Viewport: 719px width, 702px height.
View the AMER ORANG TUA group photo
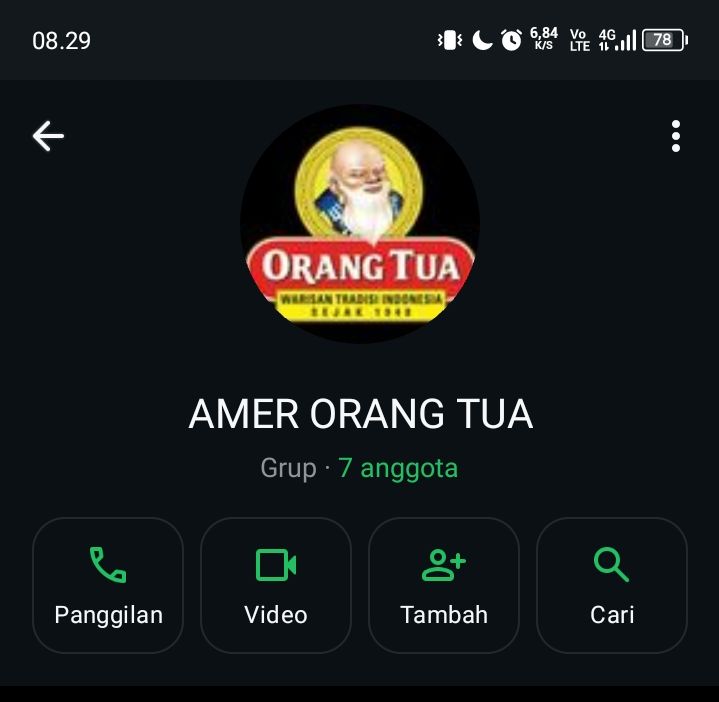360,224
